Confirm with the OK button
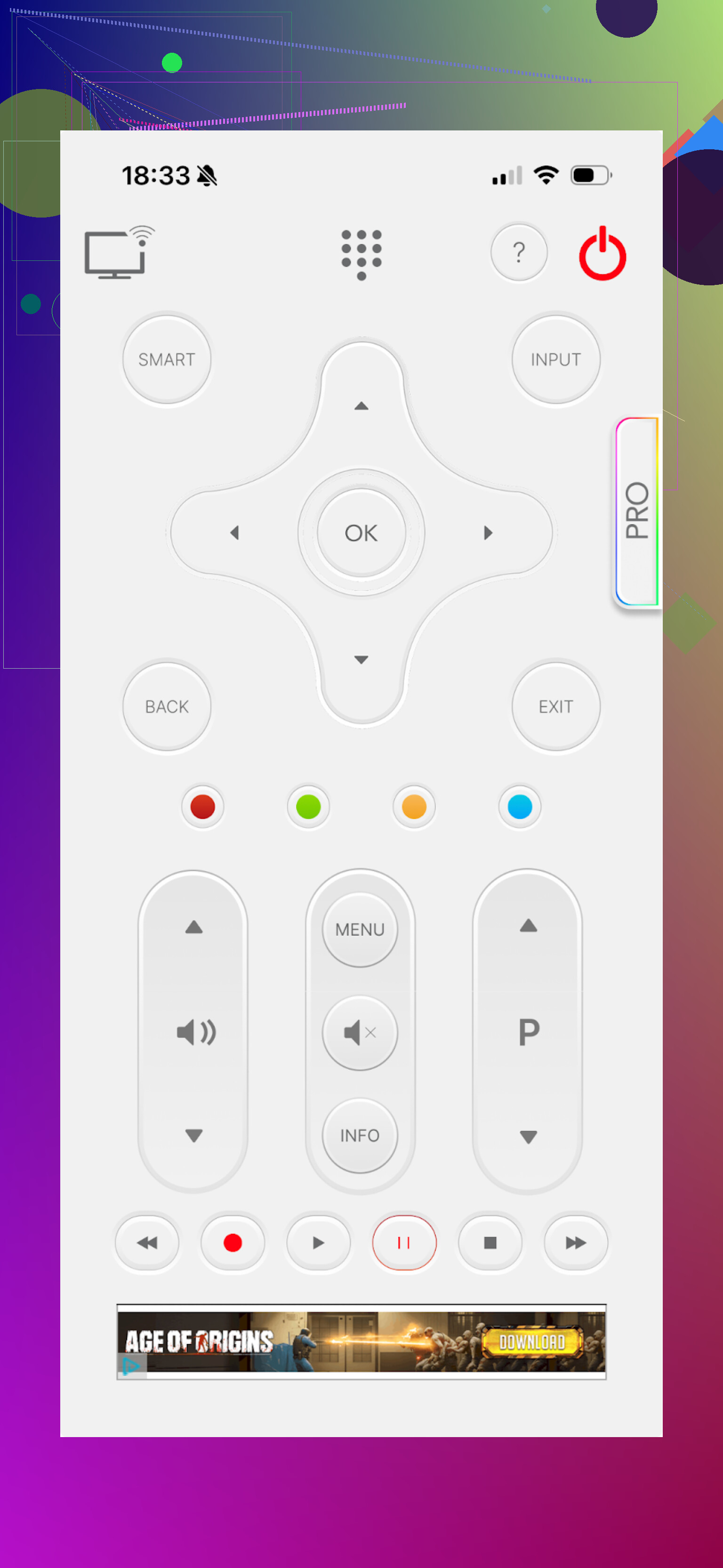This screenshot has height=1568, width=723. (x=361, y=533)
